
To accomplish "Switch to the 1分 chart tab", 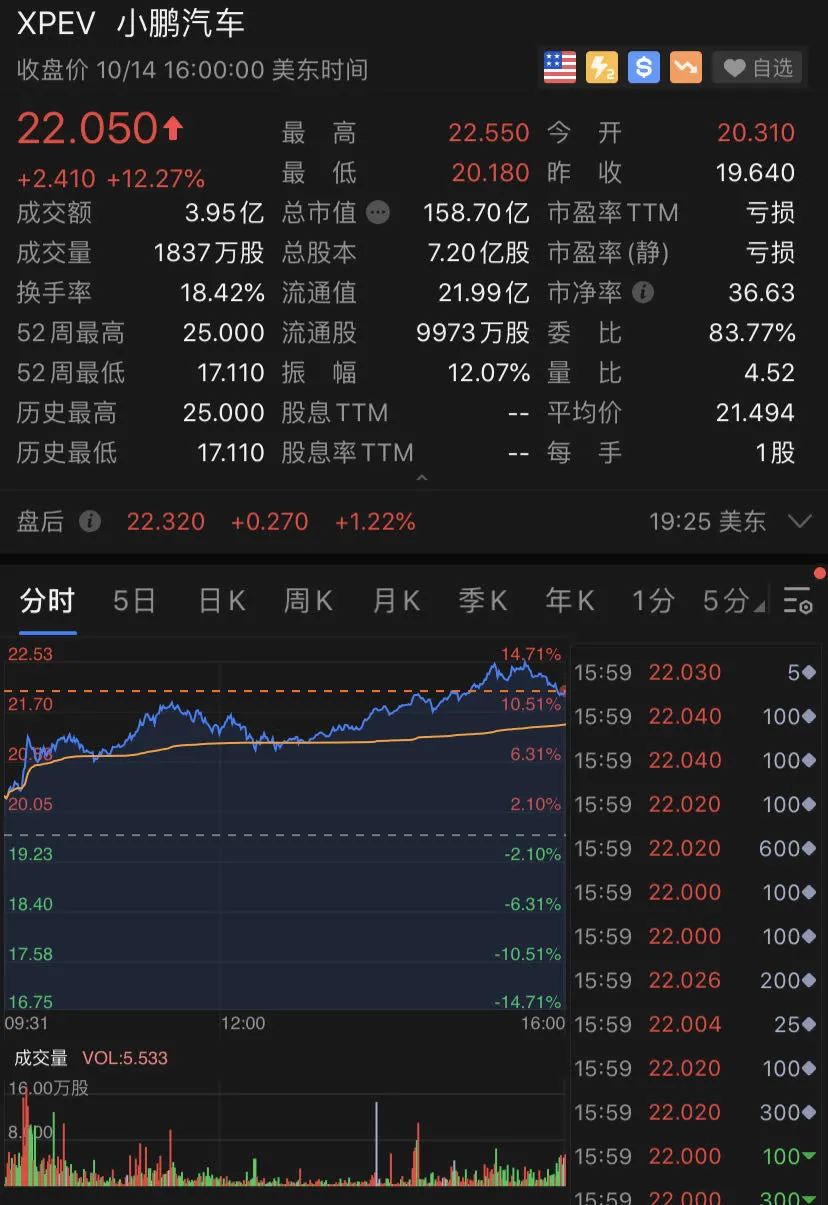I will coord(653,601).
